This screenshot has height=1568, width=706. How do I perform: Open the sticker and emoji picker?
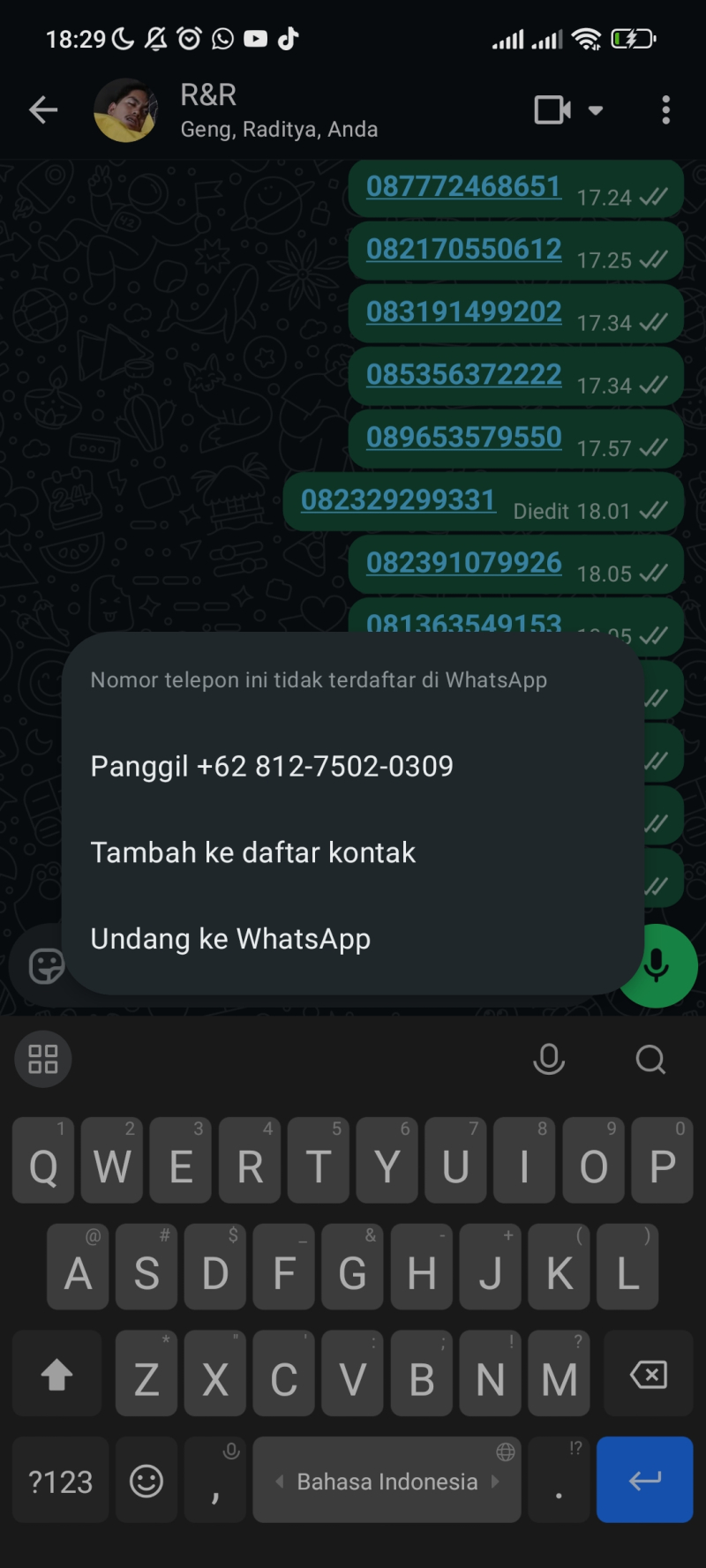coord(46,966)
